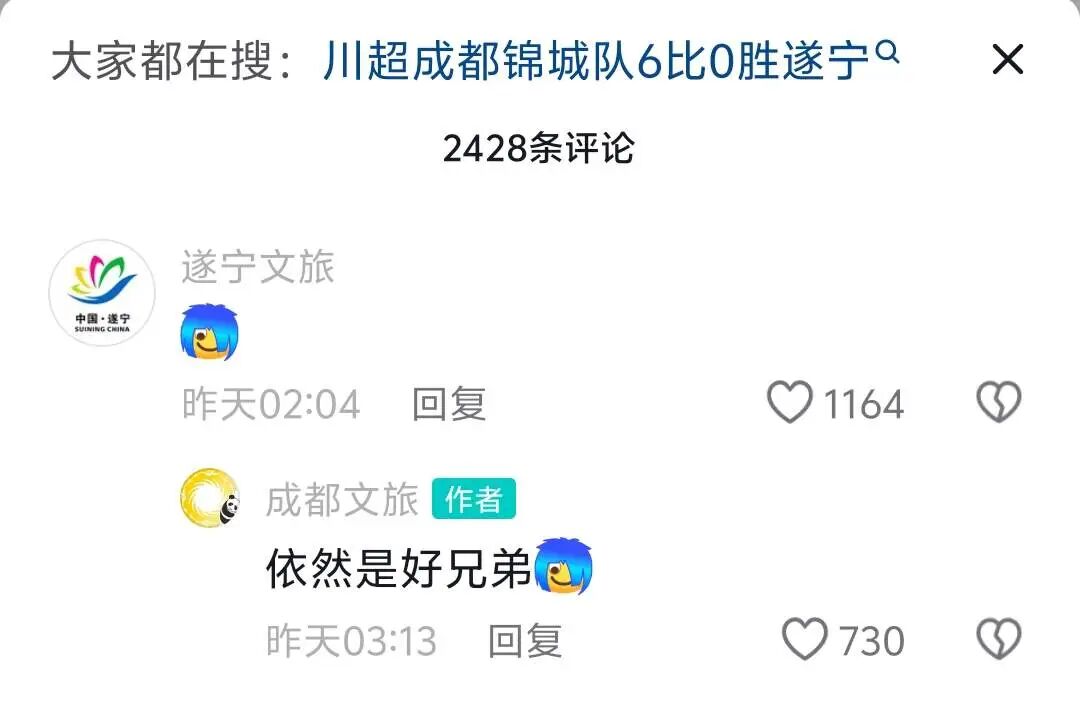Open 成都文旅 profile avatar

(210, 499)
